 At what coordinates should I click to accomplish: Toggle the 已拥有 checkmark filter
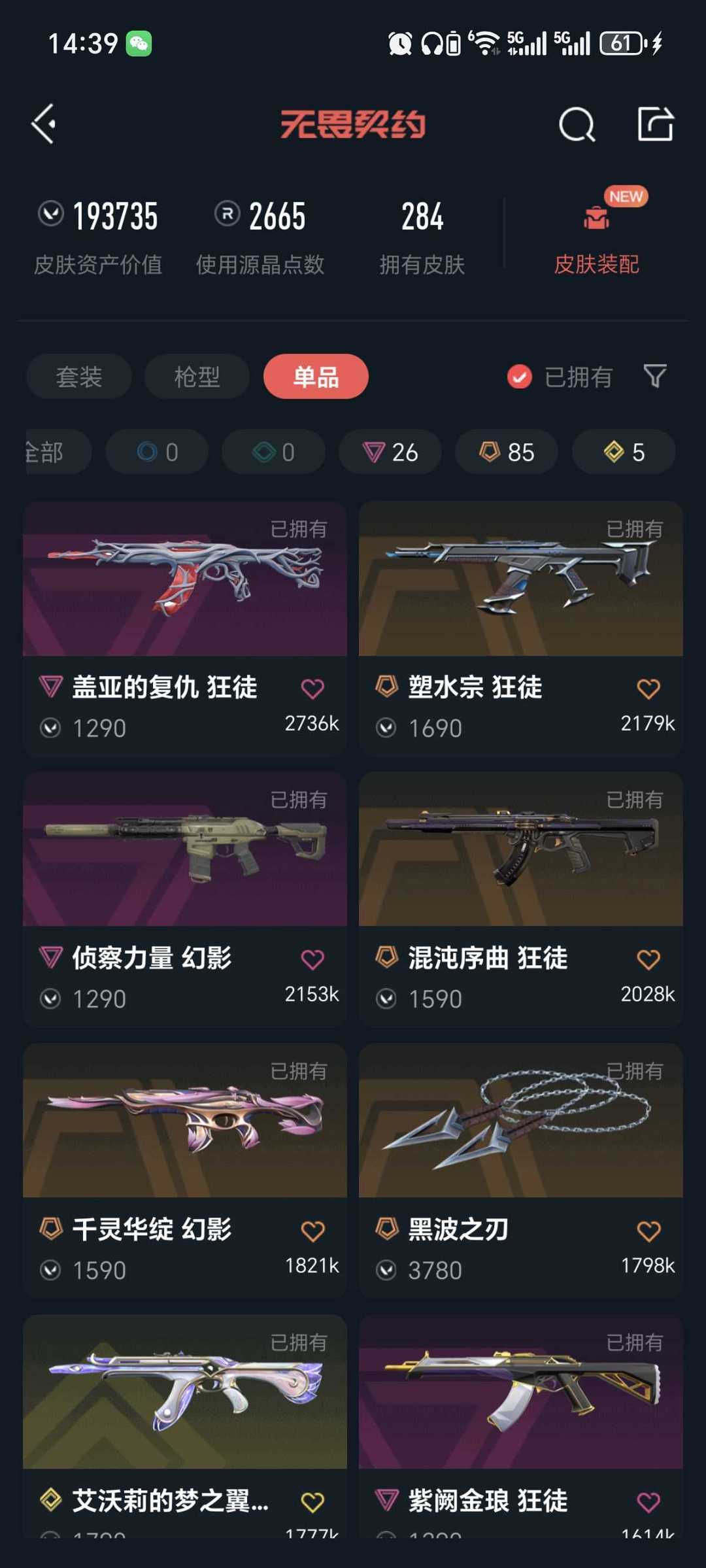(519, 377)
